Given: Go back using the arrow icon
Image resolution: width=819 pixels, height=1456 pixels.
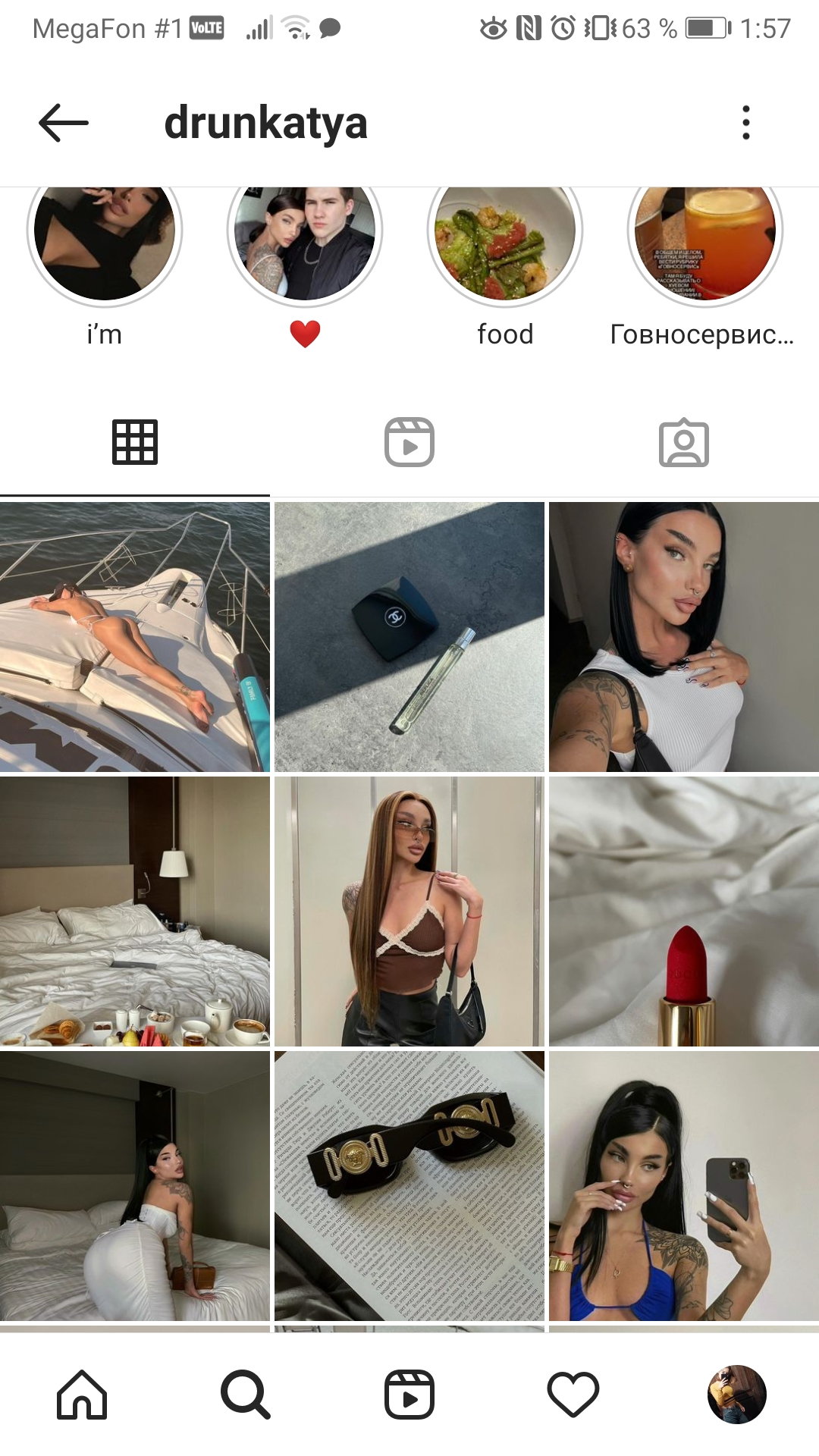Looking at the screenshot, I should pos(64,123).
